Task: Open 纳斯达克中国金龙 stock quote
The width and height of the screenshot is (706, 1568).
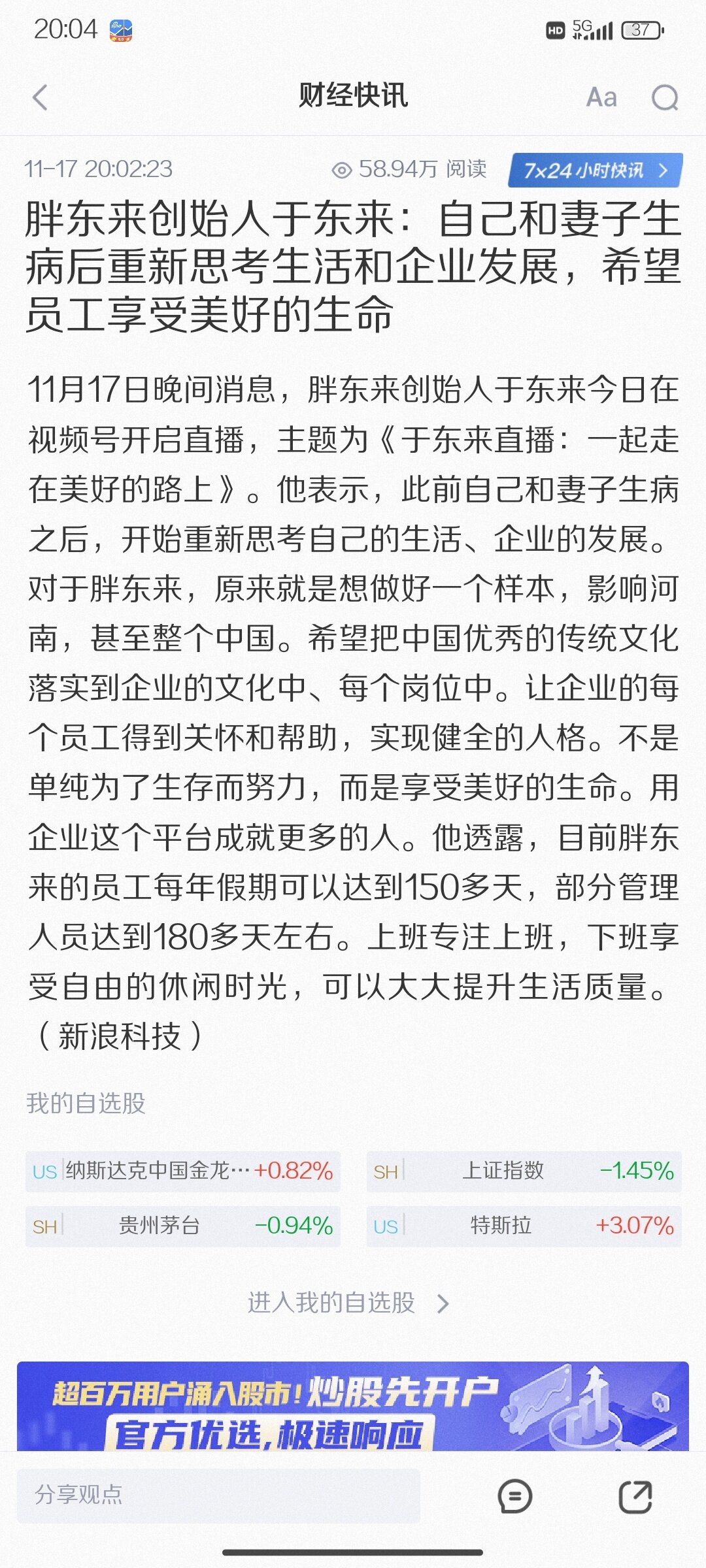Action: (183, 1171)
